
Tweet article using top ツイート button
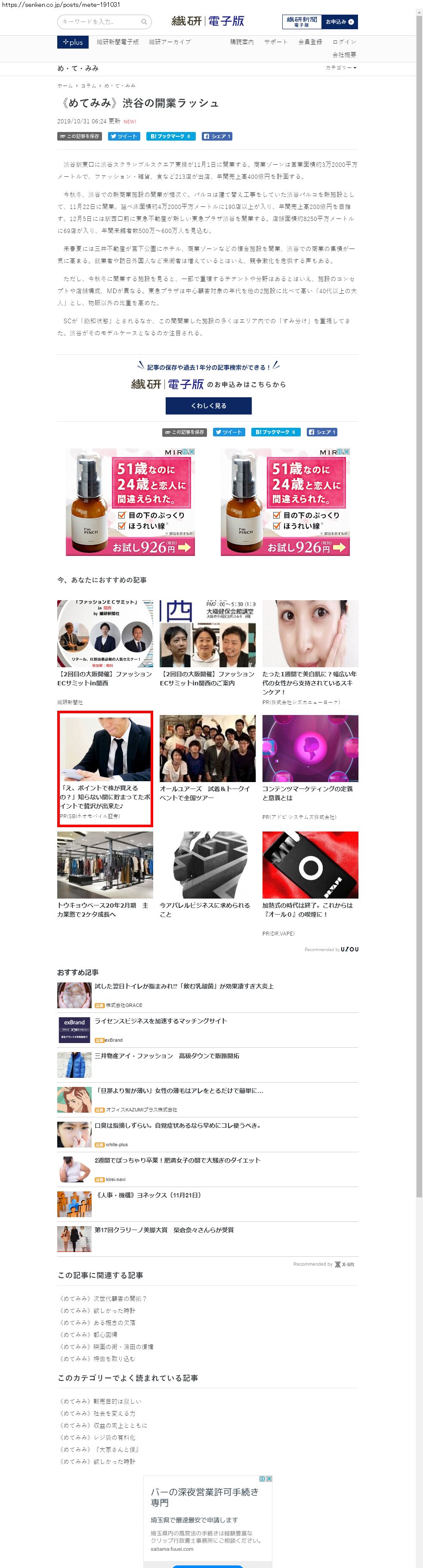pyautogui.click(x=124, y=136)
